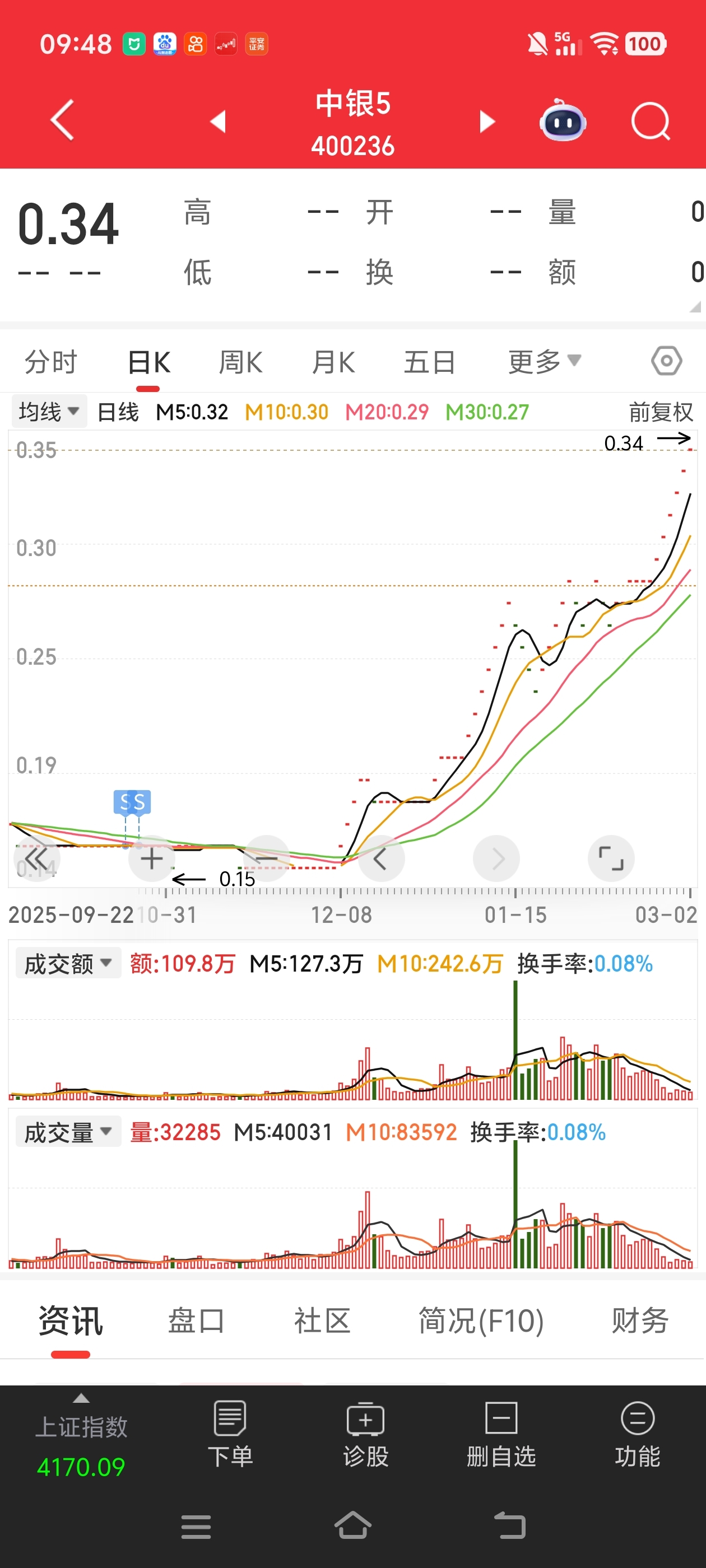Open stock search
The width and height of the screenshot is (706, 1568).
[651, 120]
